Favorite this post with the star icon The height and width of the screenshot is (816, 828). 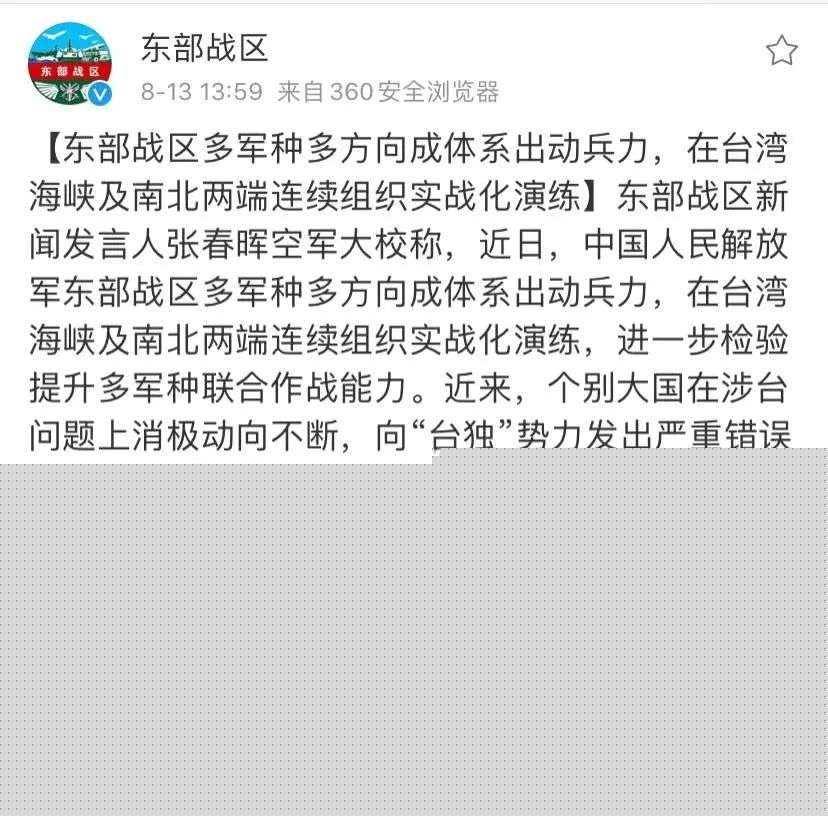pyautogui.click(x=781, y=50)
